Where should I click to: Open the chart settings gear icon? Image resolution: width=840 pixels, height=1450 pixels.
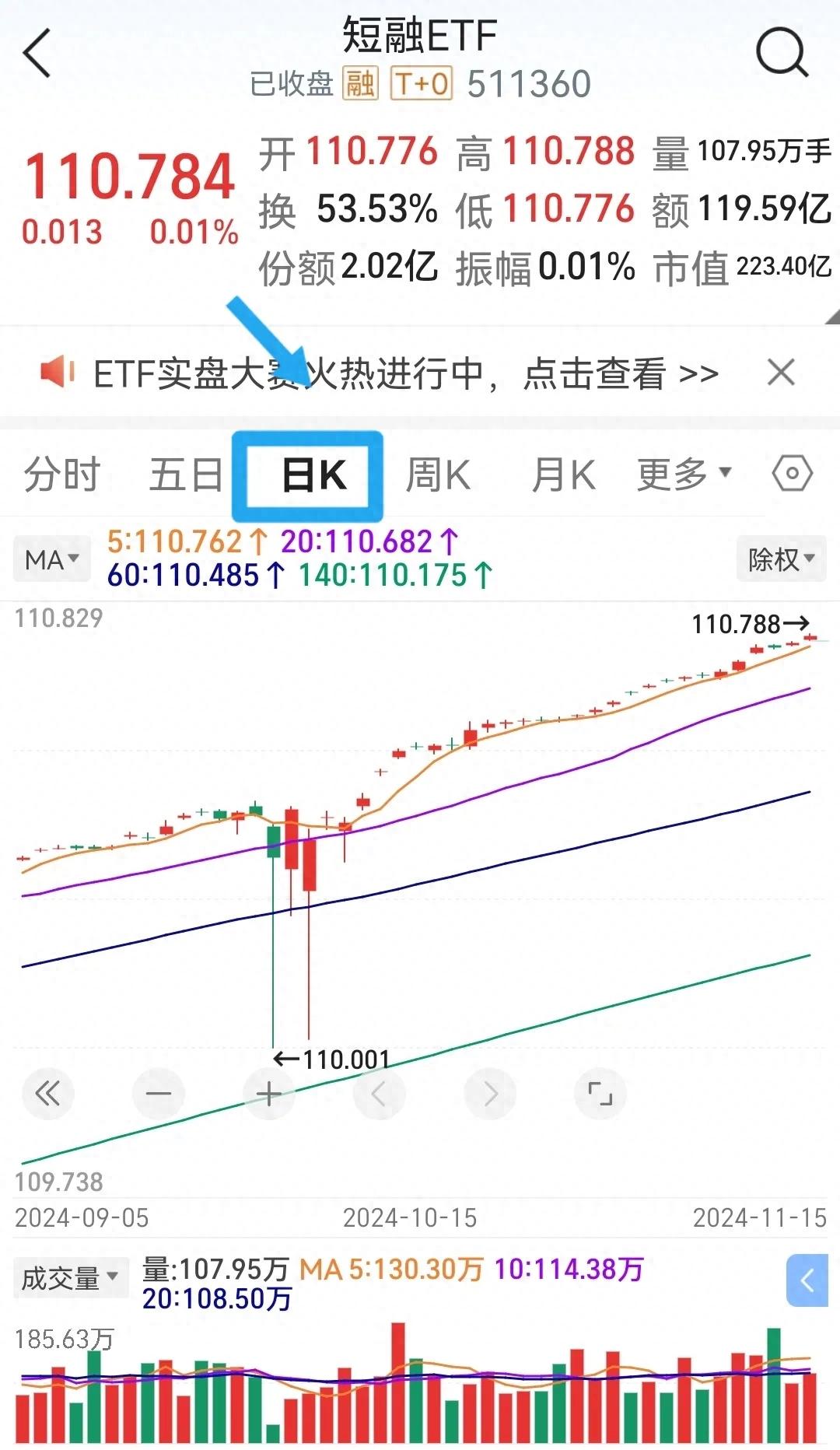(x=791, y=471)
